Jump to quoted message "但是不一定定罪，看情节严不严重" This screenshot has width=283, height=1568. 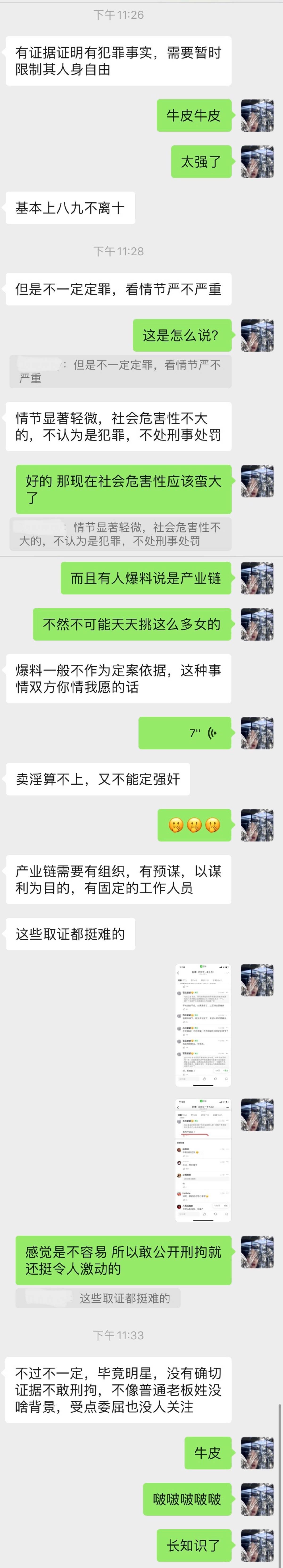tap(121, 371)
